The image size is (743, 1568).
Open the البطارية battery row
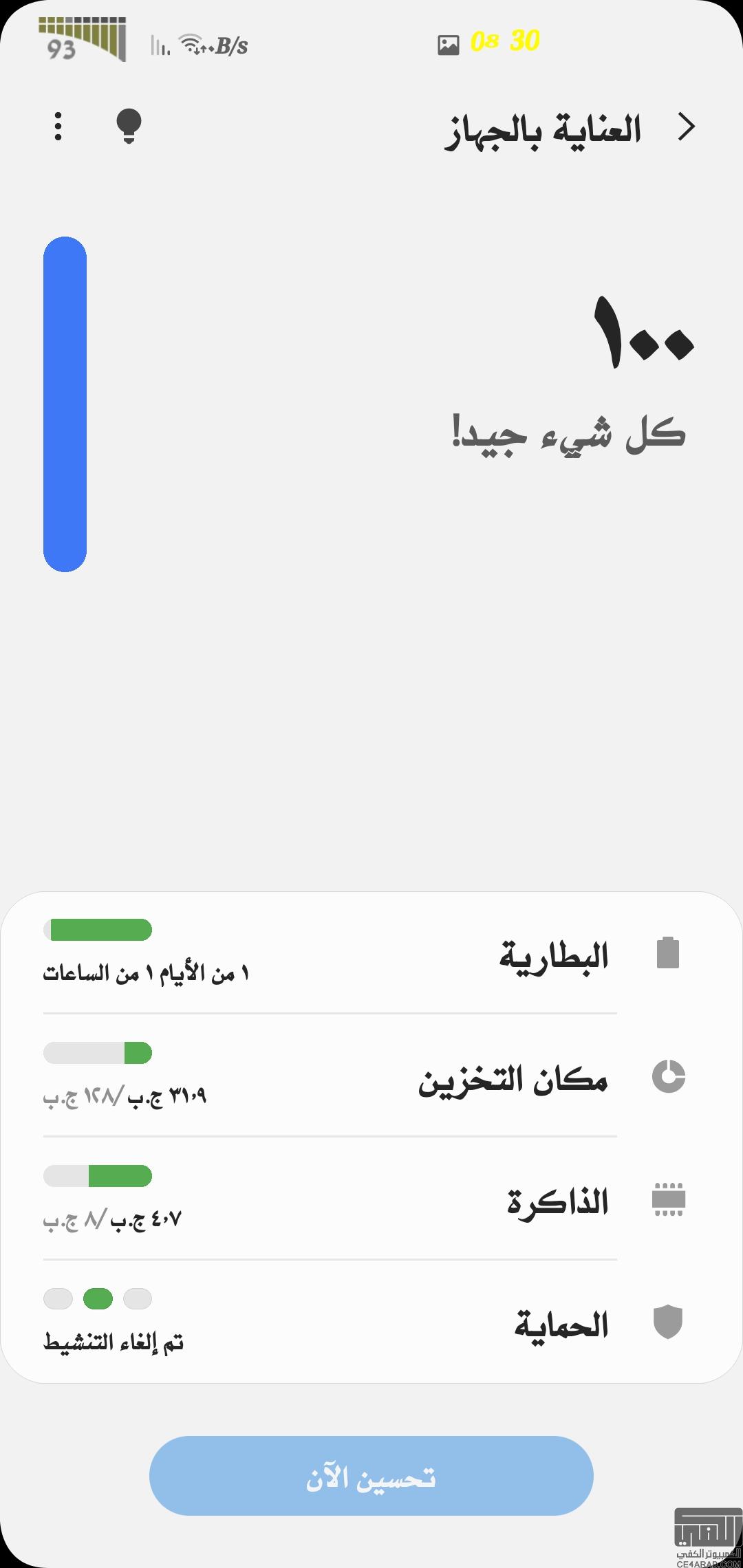point(371,953)
